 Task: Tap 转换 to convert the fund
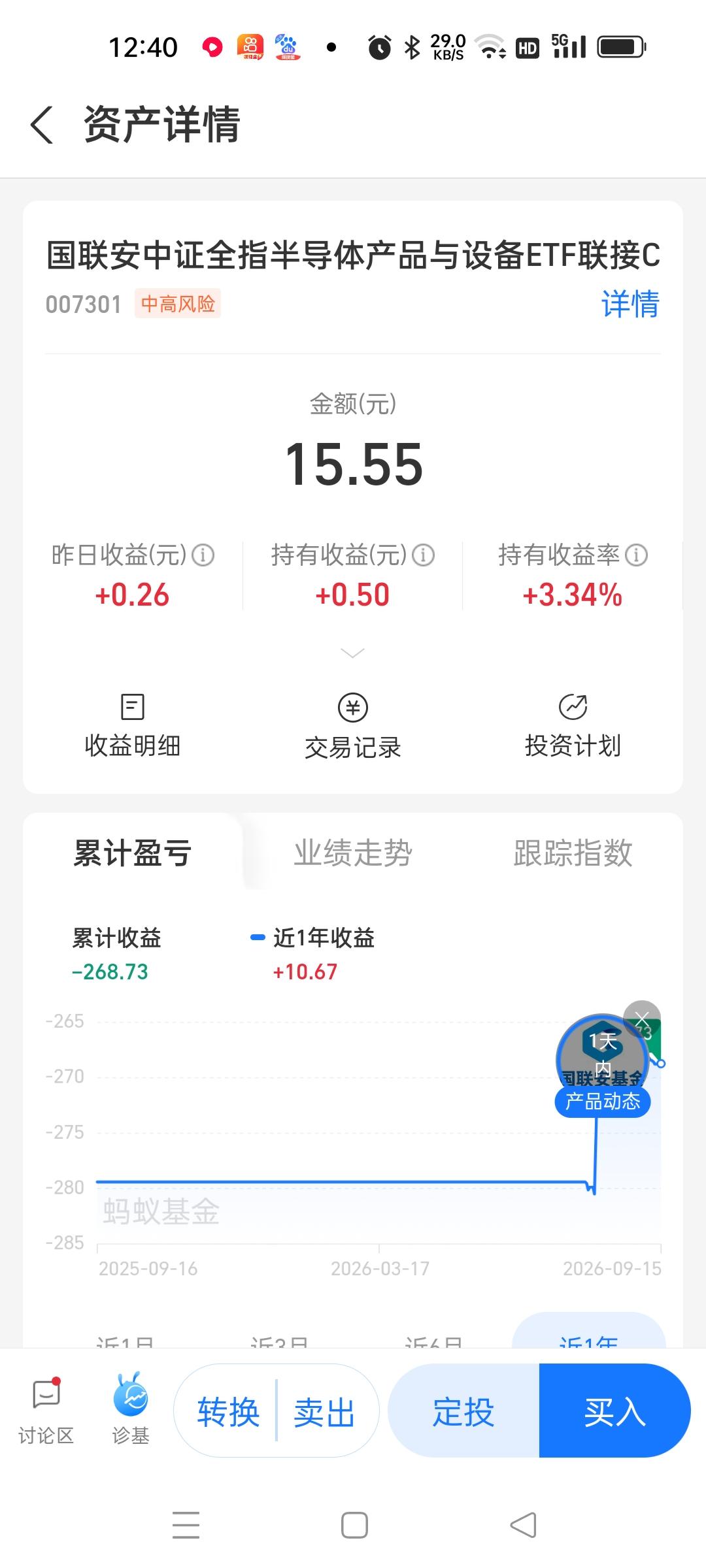[228, 1412]
